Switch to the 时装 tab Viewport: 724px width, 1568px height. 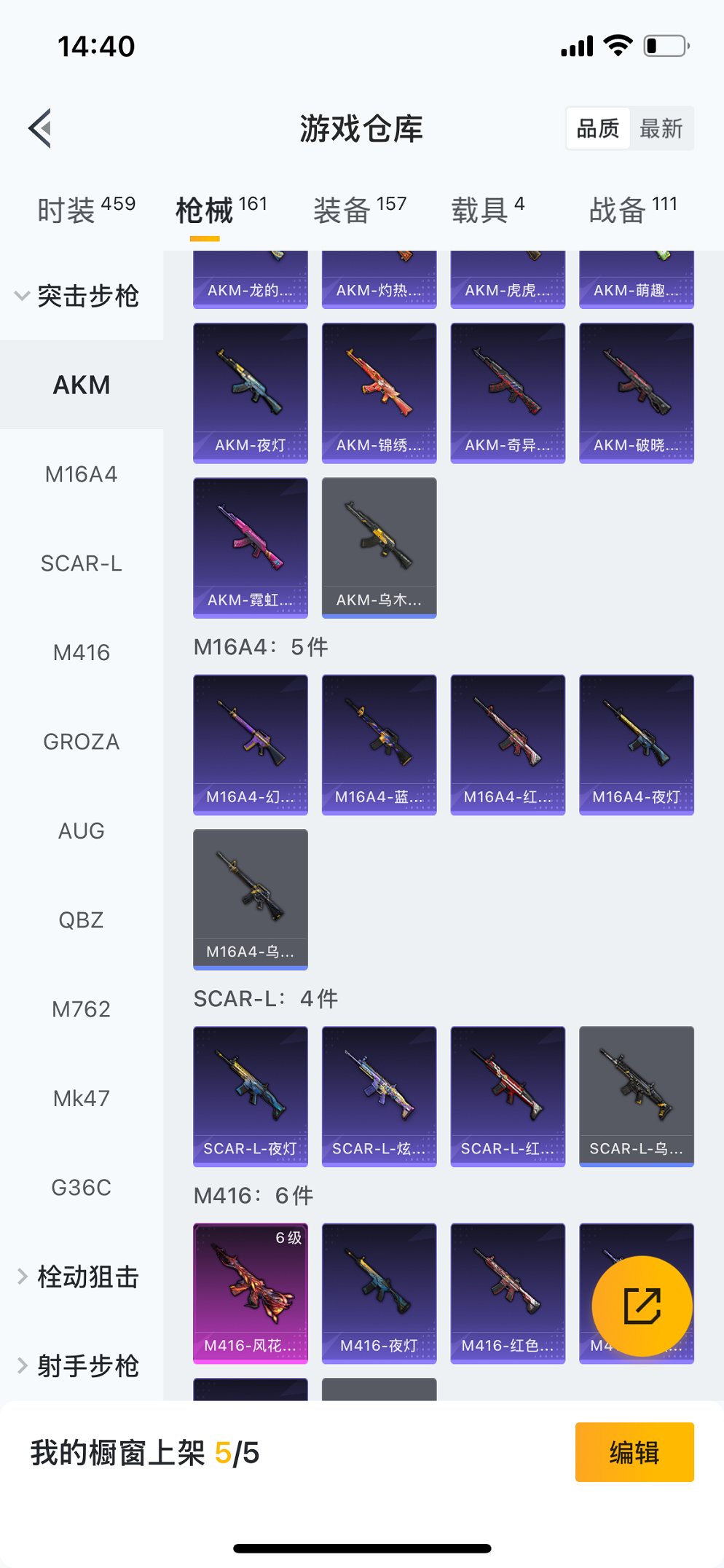click(86, 209)
